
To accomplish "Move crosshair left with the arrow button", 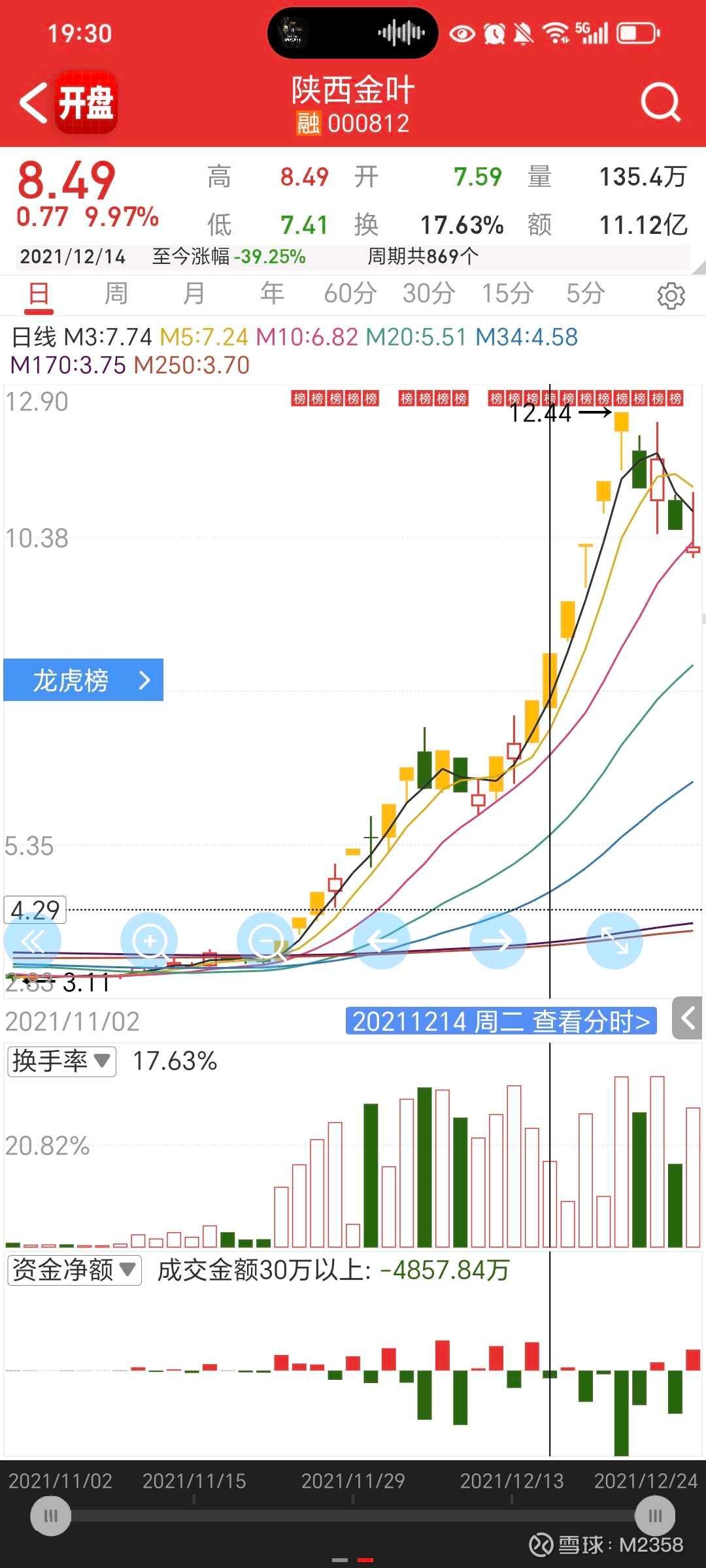I will pyautogui.click(x=382, y=941).
